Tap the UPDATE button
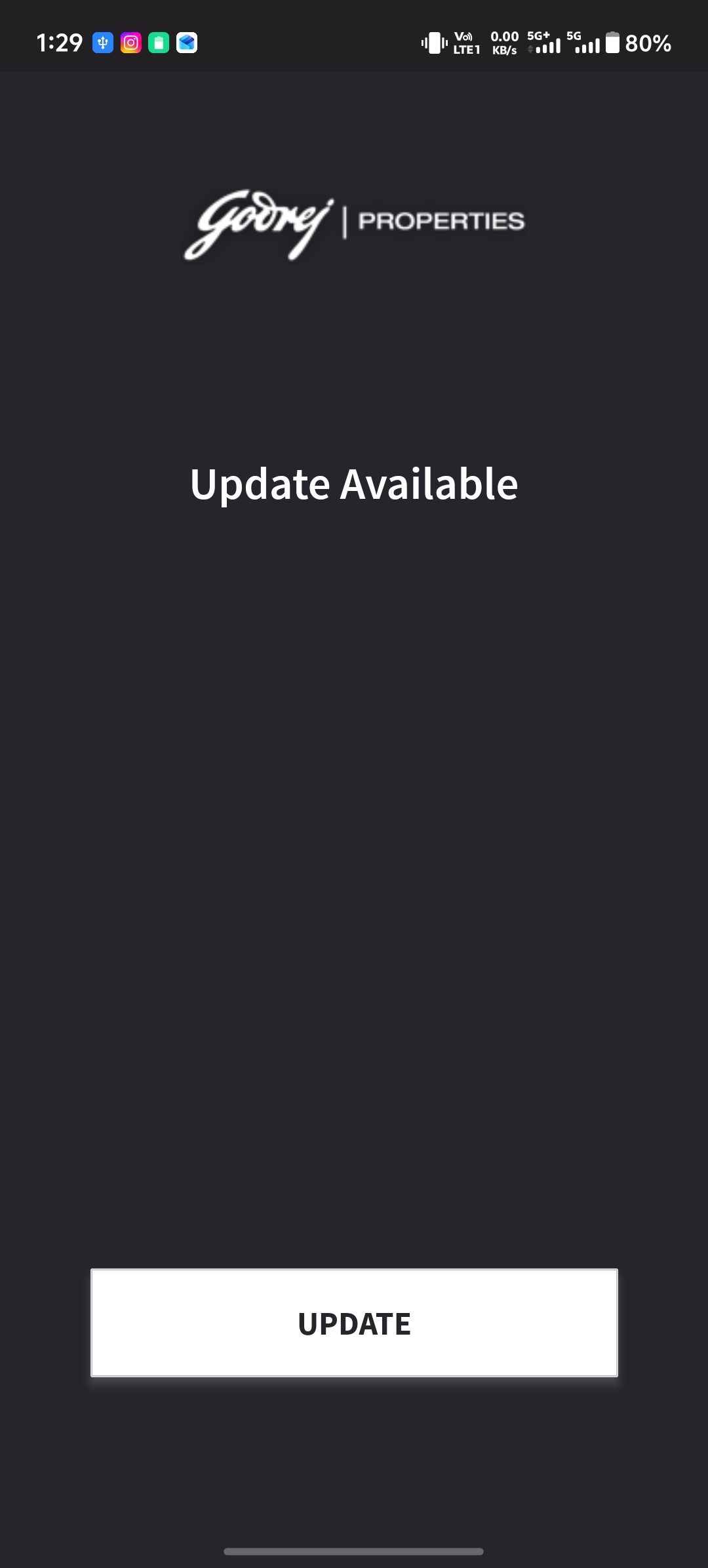This screenshot has width=708, height=1568. pyautogui.click(x=354, y=1323)
